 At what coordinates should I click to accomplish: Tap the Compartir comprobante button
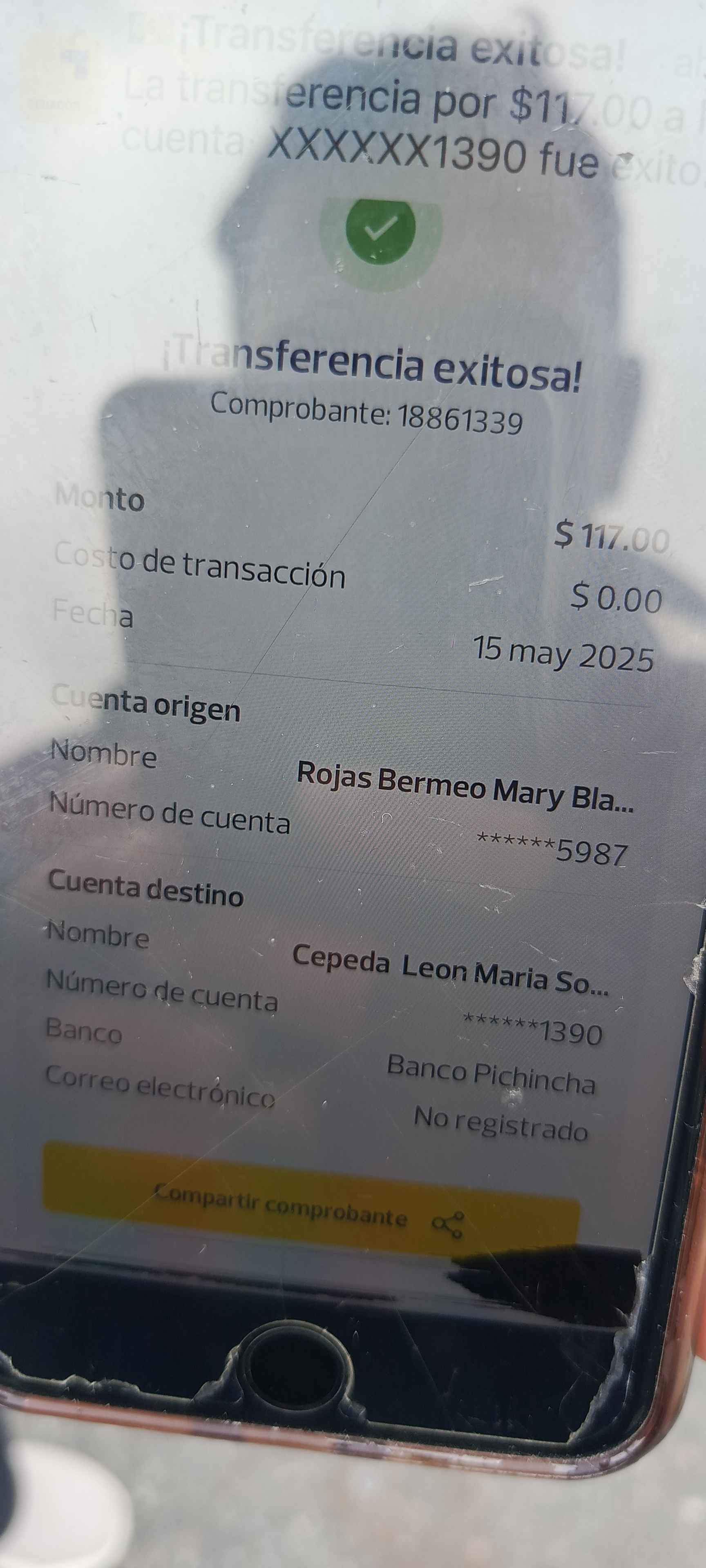(309, 1211)
